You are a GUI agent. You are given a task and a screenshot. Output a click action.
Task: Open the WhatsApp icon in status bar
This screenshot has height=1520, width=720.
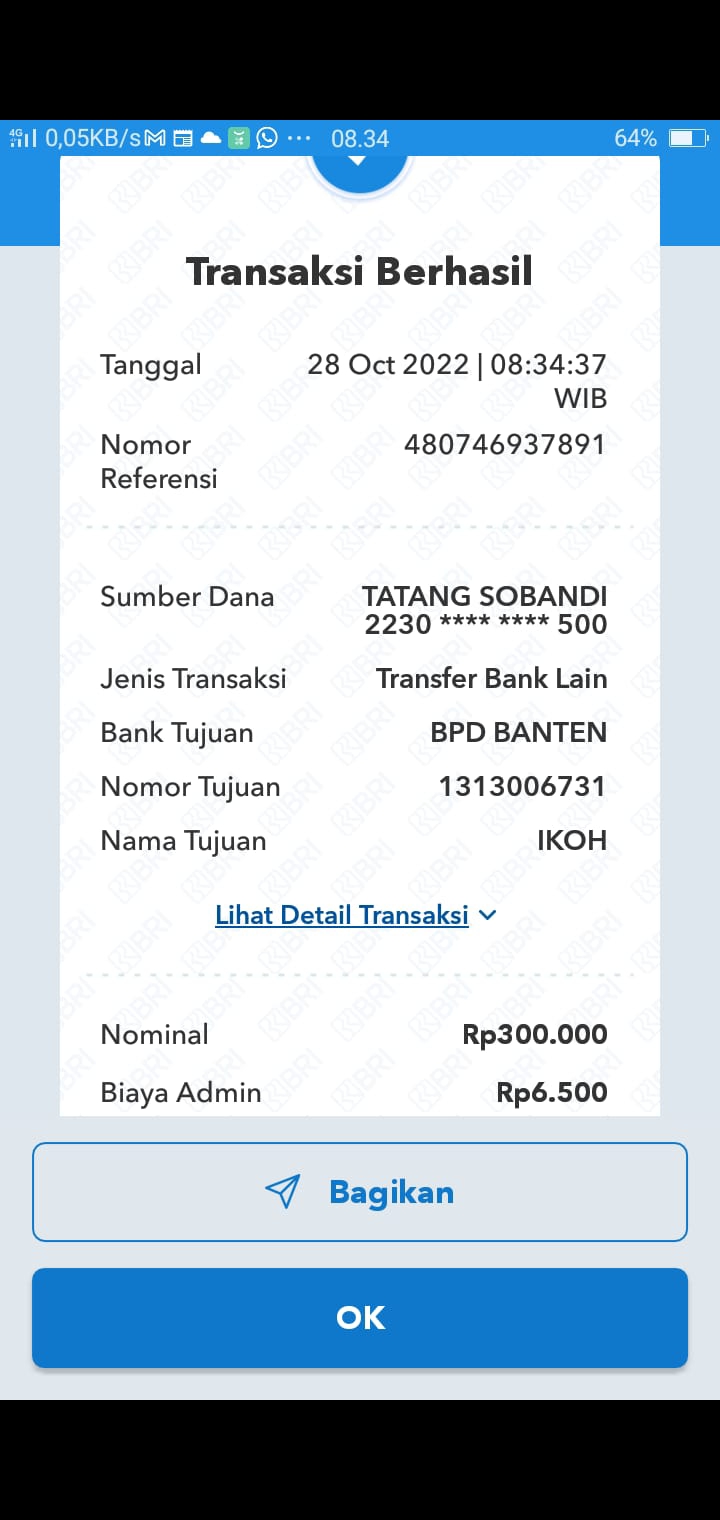(x=266, y=138)
